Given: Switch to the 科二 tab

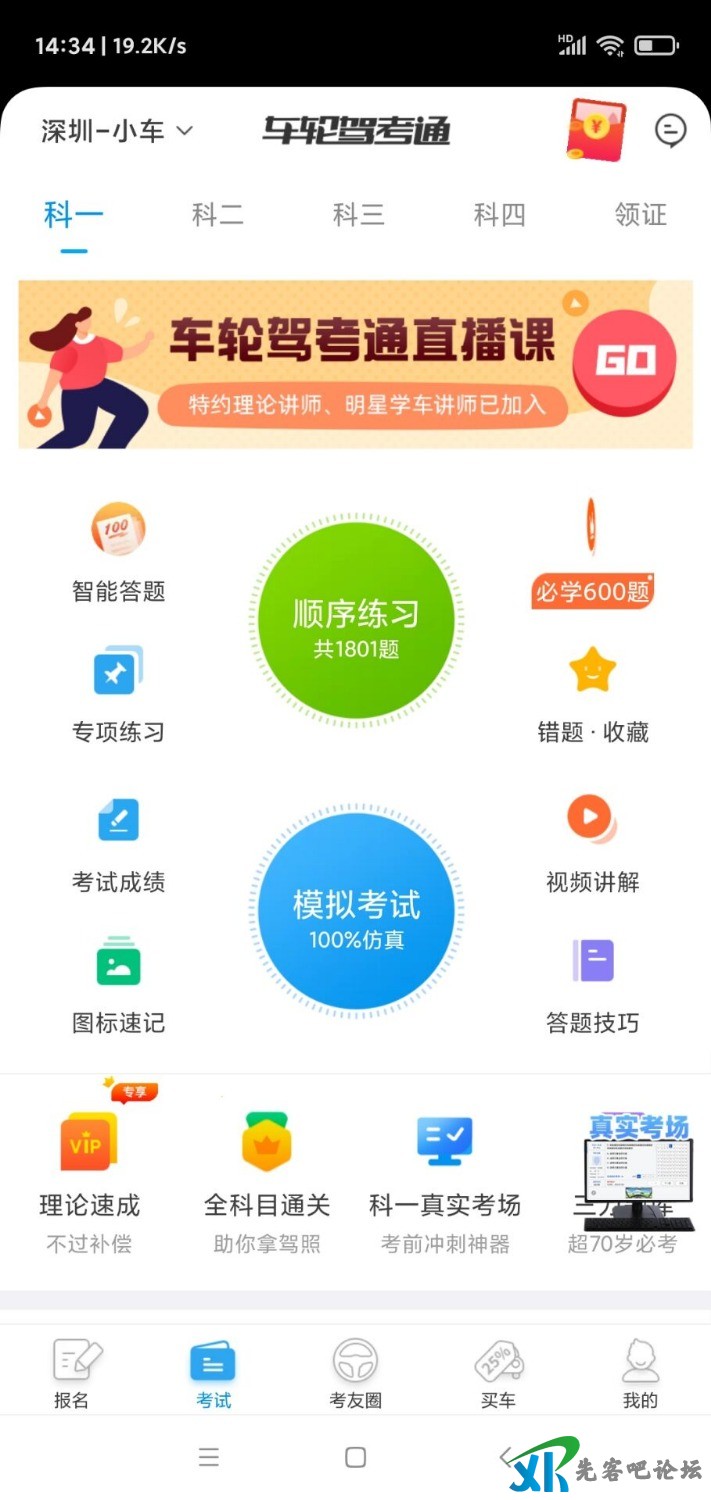Looking at the screenshot, I should 217,214.
